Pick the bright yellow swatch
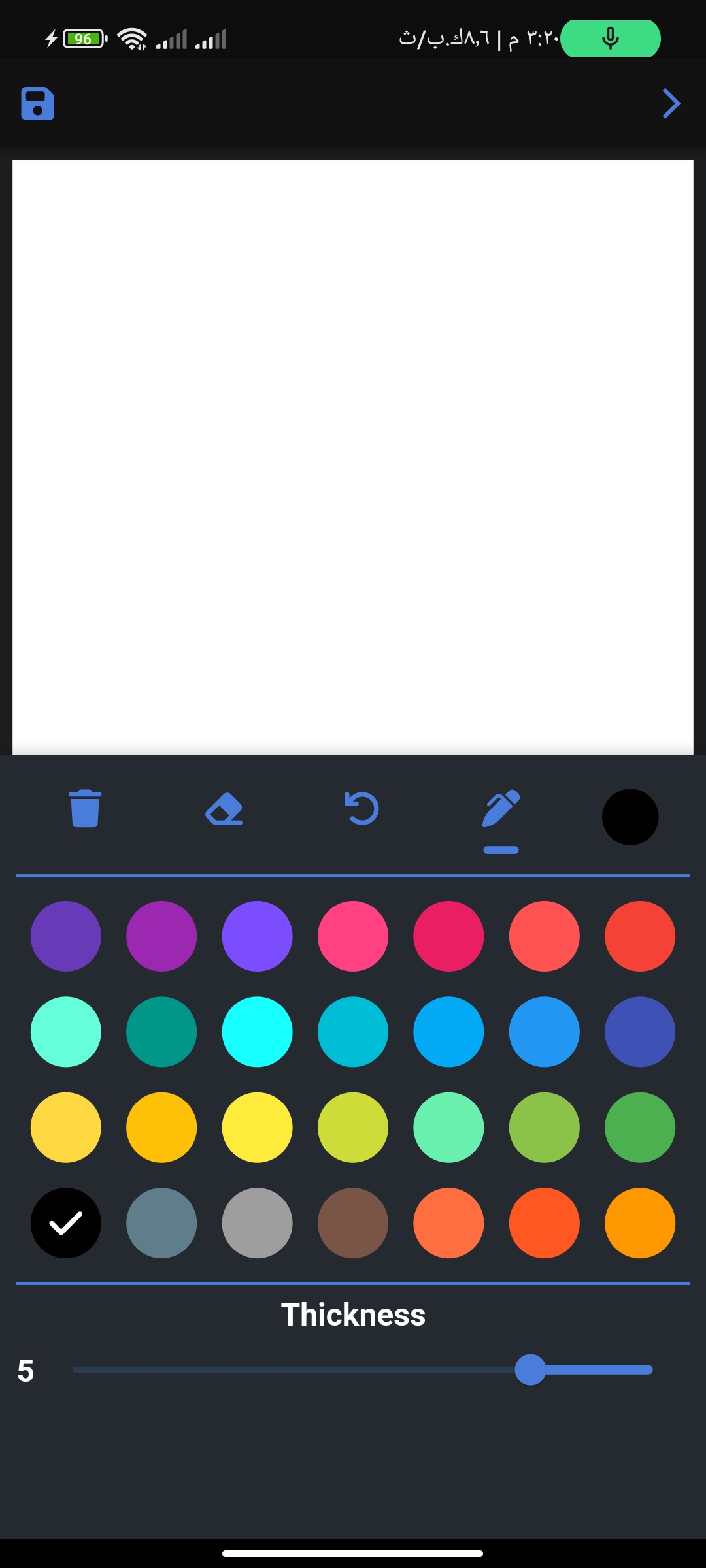 click(257, 1128)
